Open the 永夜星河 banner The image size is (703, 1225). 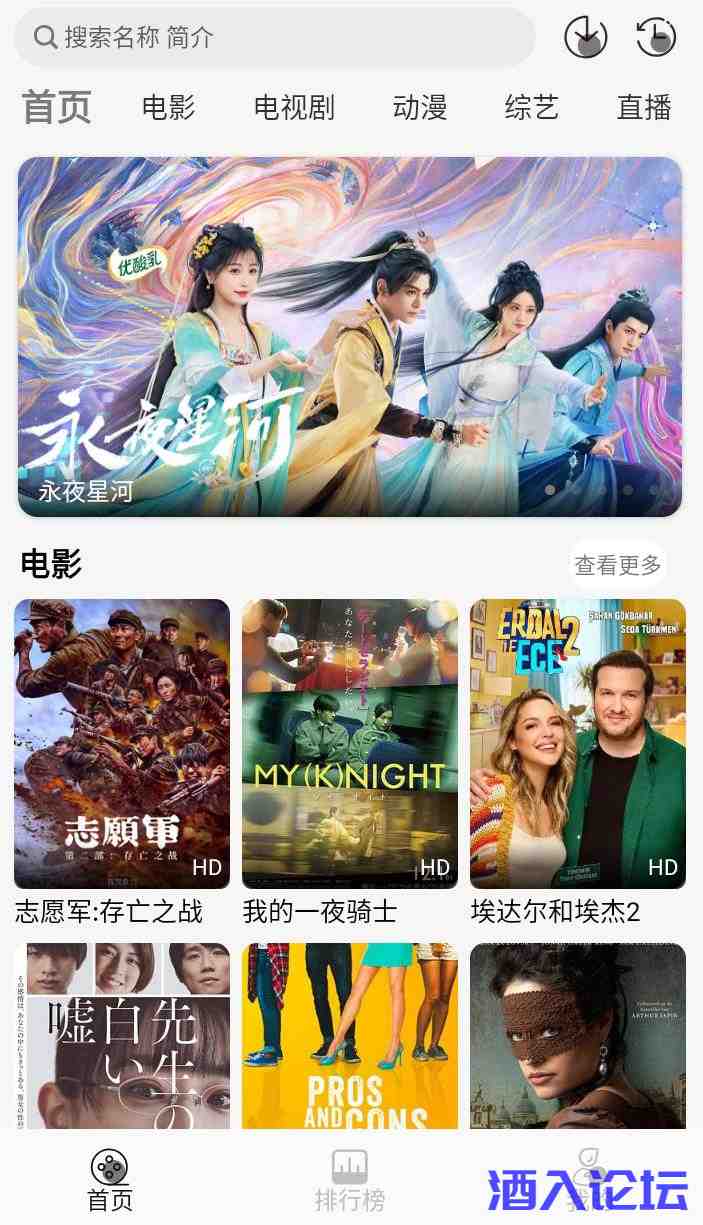click(350, 336)
